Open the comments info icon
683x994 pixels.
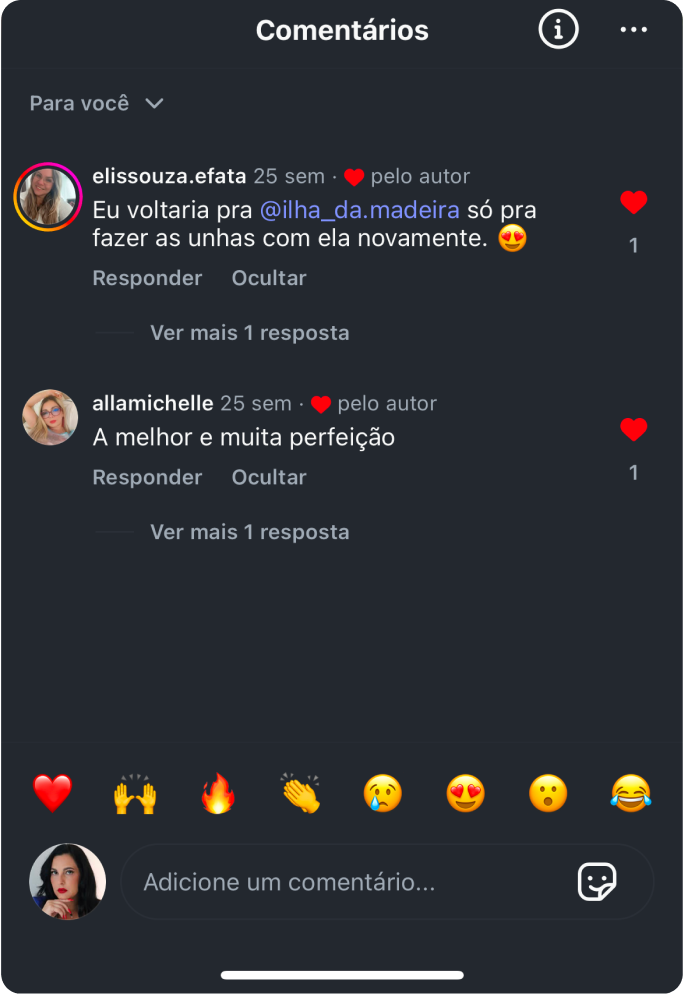coord(559,30)
